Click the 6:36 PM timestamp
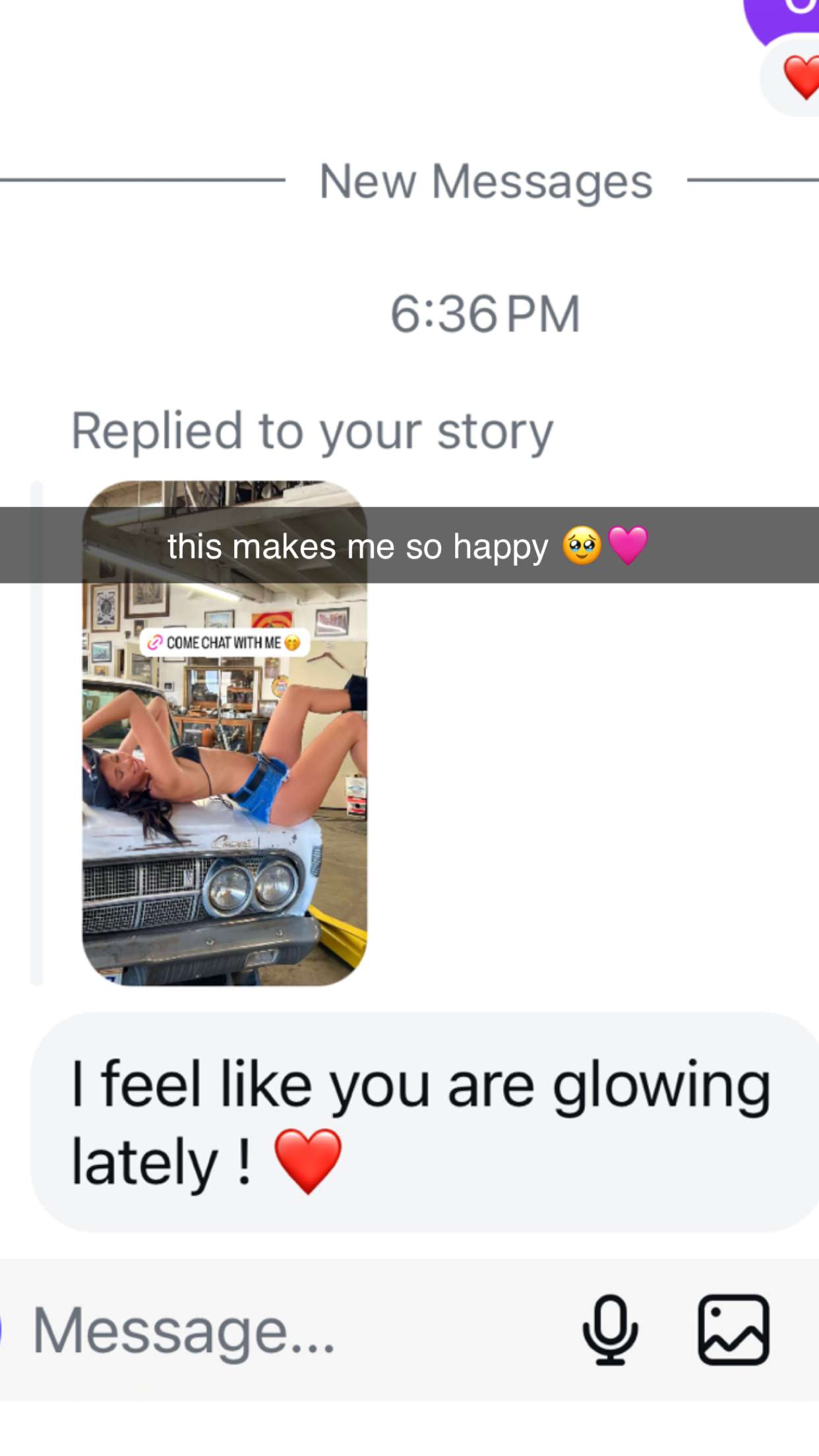The height and width of the screenshot is (1456, 819). pyautogui.click(x=488, y=311)
